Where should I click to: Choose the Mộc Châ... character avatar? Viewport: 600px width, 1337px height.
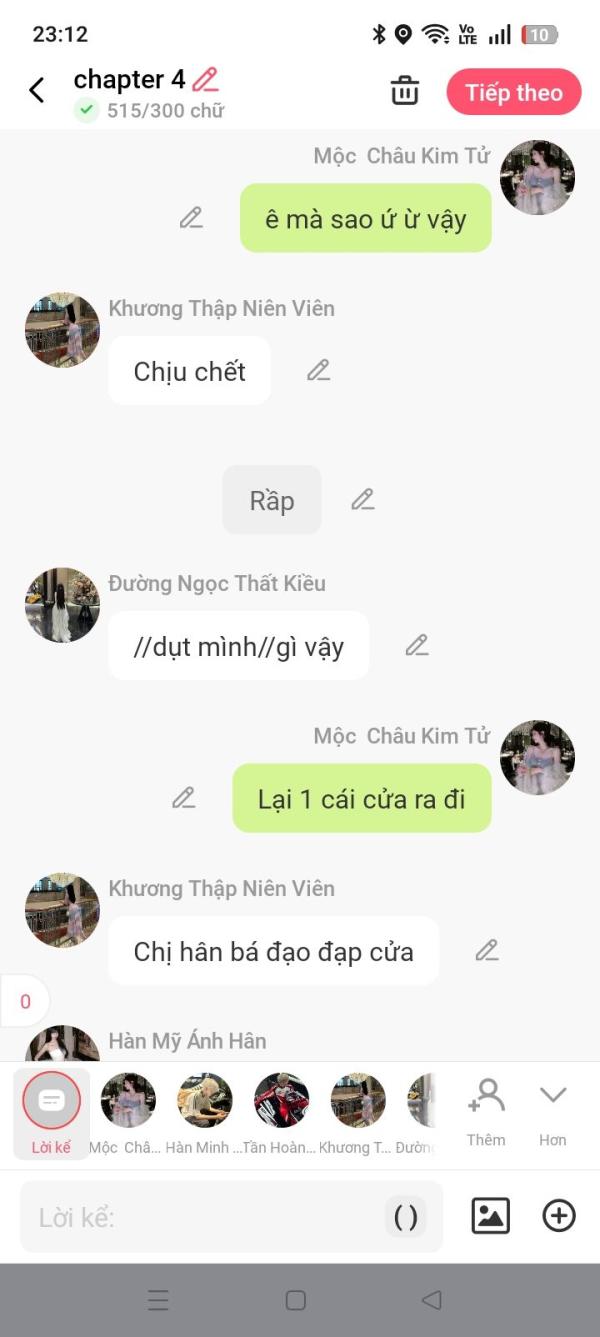[128, 1114]
